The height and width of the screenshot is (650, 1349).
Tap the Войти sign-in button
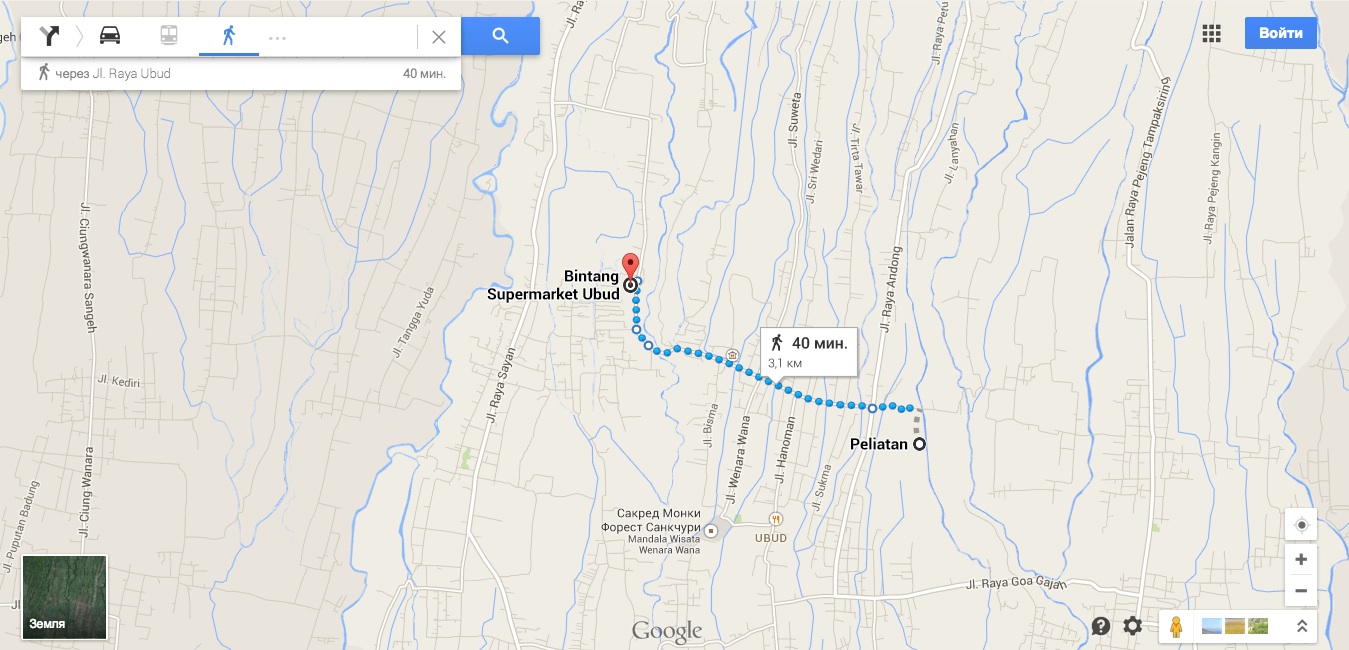pos(1280,33)
